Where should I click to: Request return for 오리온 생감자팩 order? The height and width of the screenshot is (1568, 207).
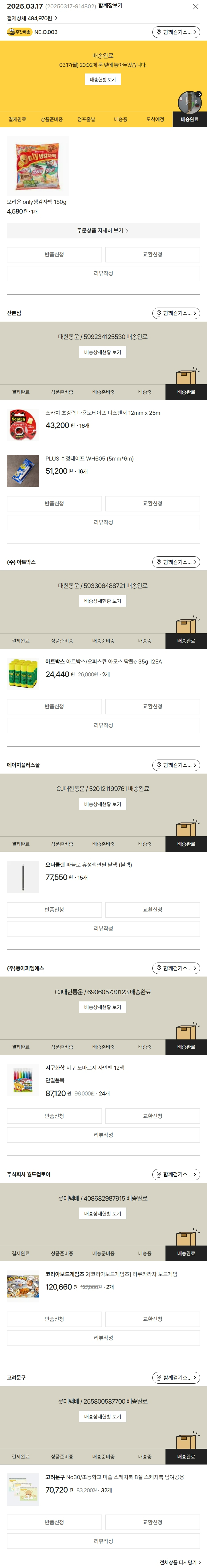[x=54, y=254]
